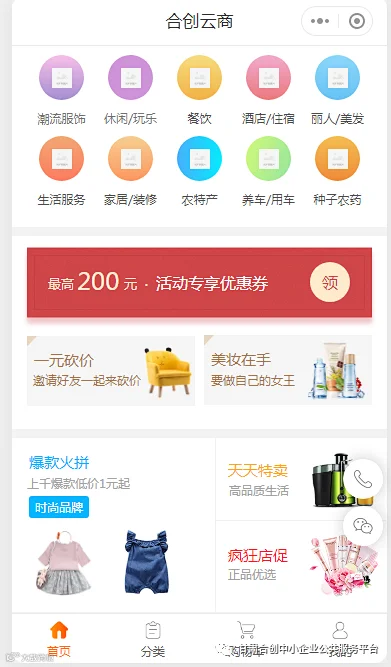Browse the 丽人/美发 category
The width and height of the screenshot is (391, 667).
point(337,90)
